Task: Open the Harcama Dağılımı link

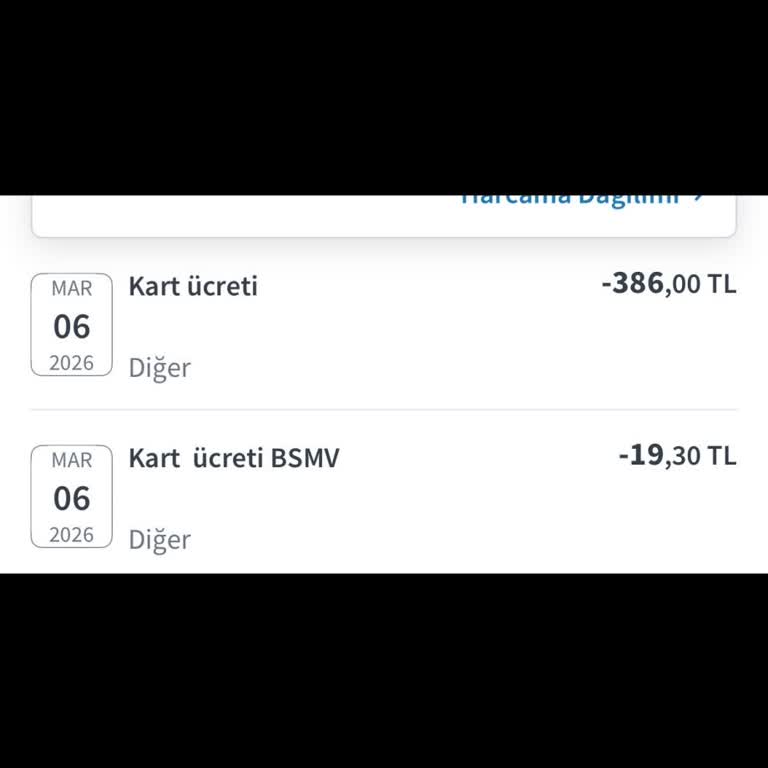Action: 582,198
